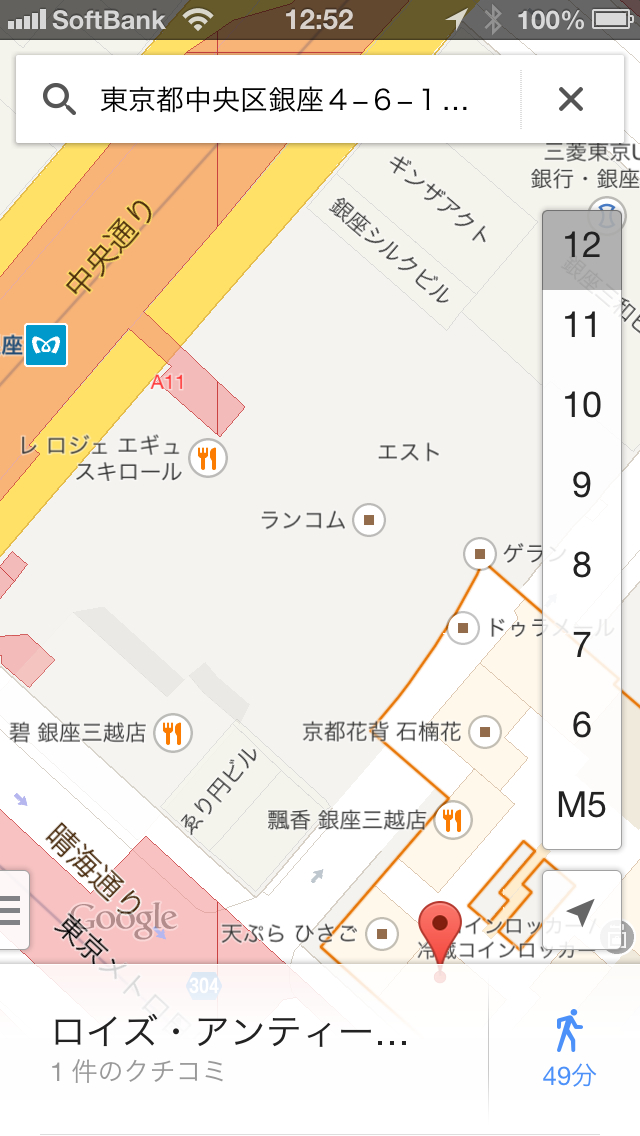Center map on my location
This screenshot has height=1136, width=640.
pos(581,911)
